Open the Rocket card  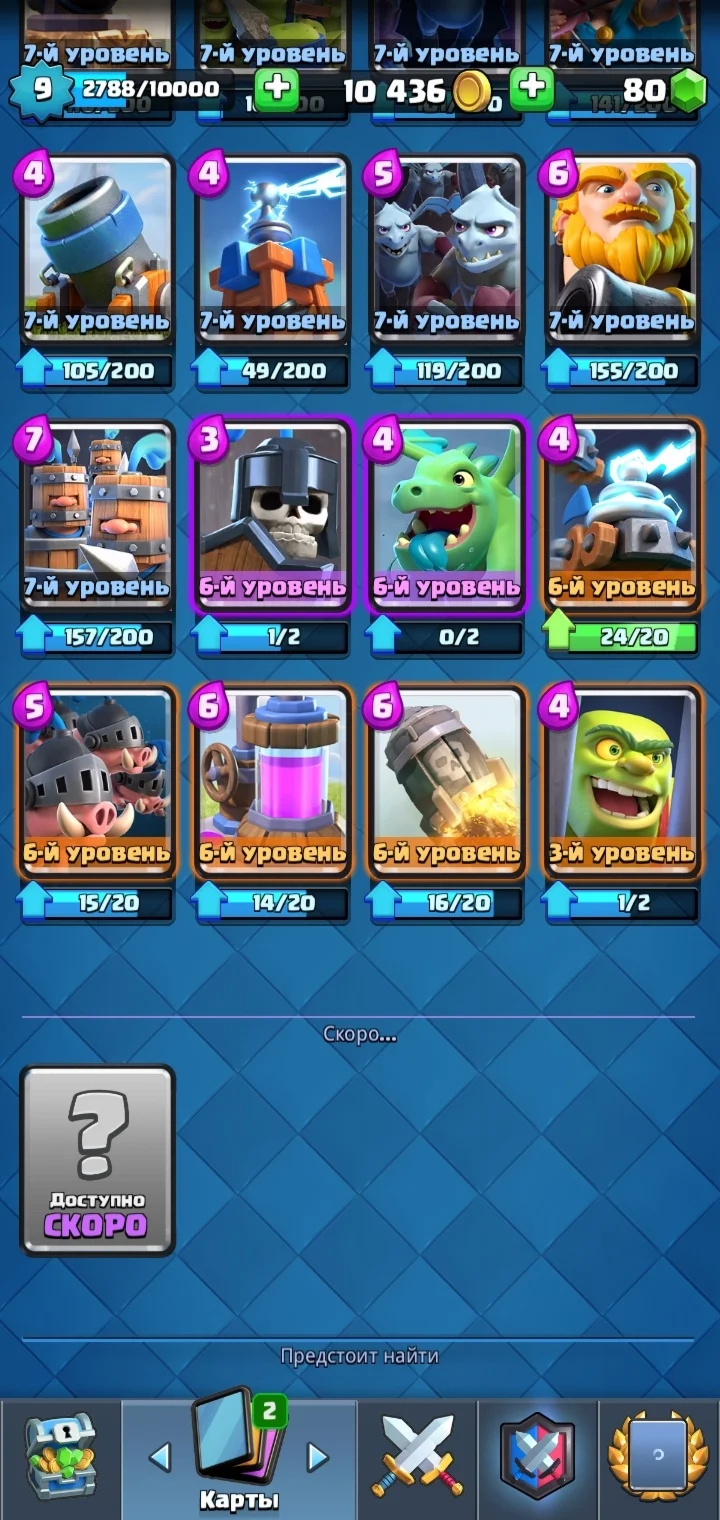point(446,782)
